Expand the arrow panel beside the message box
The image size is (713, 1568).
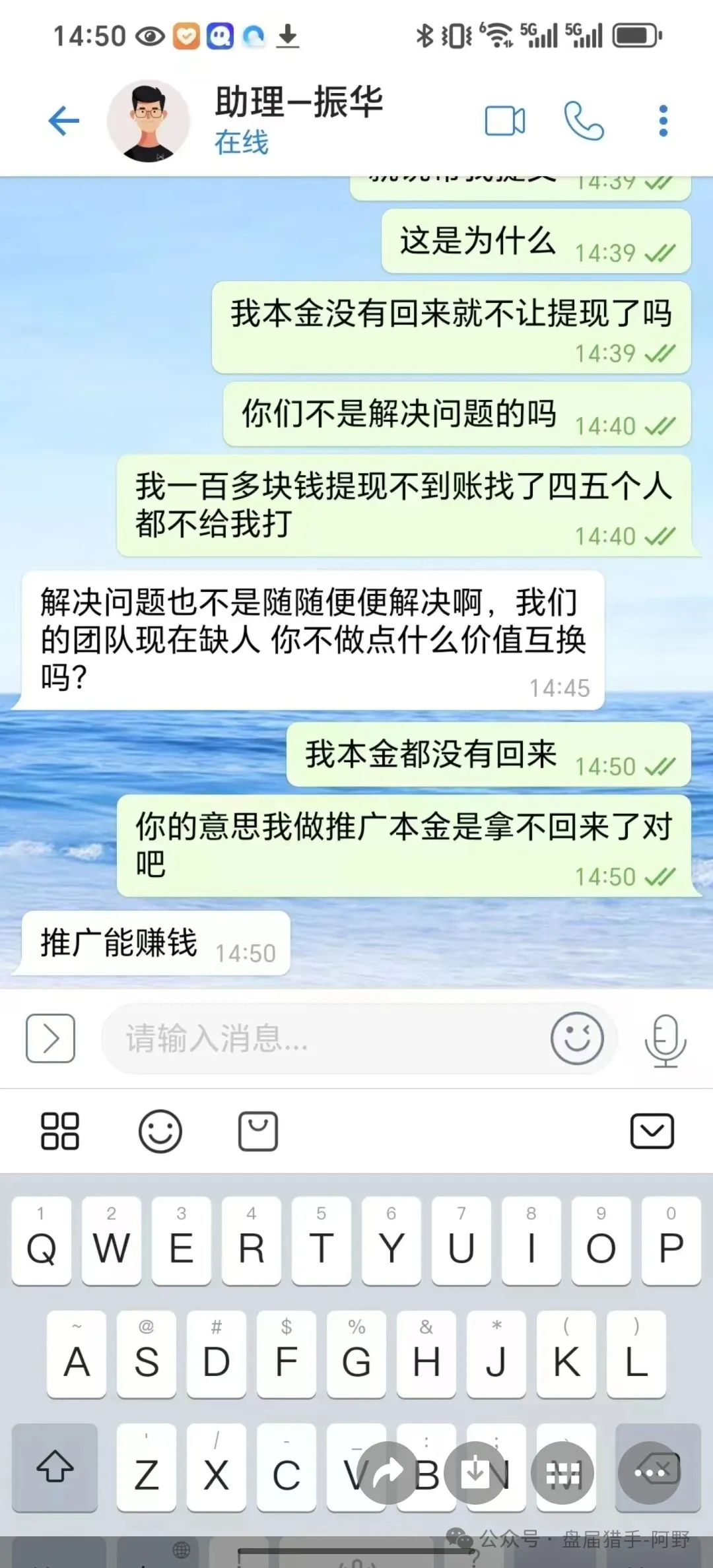point(50,1038)
